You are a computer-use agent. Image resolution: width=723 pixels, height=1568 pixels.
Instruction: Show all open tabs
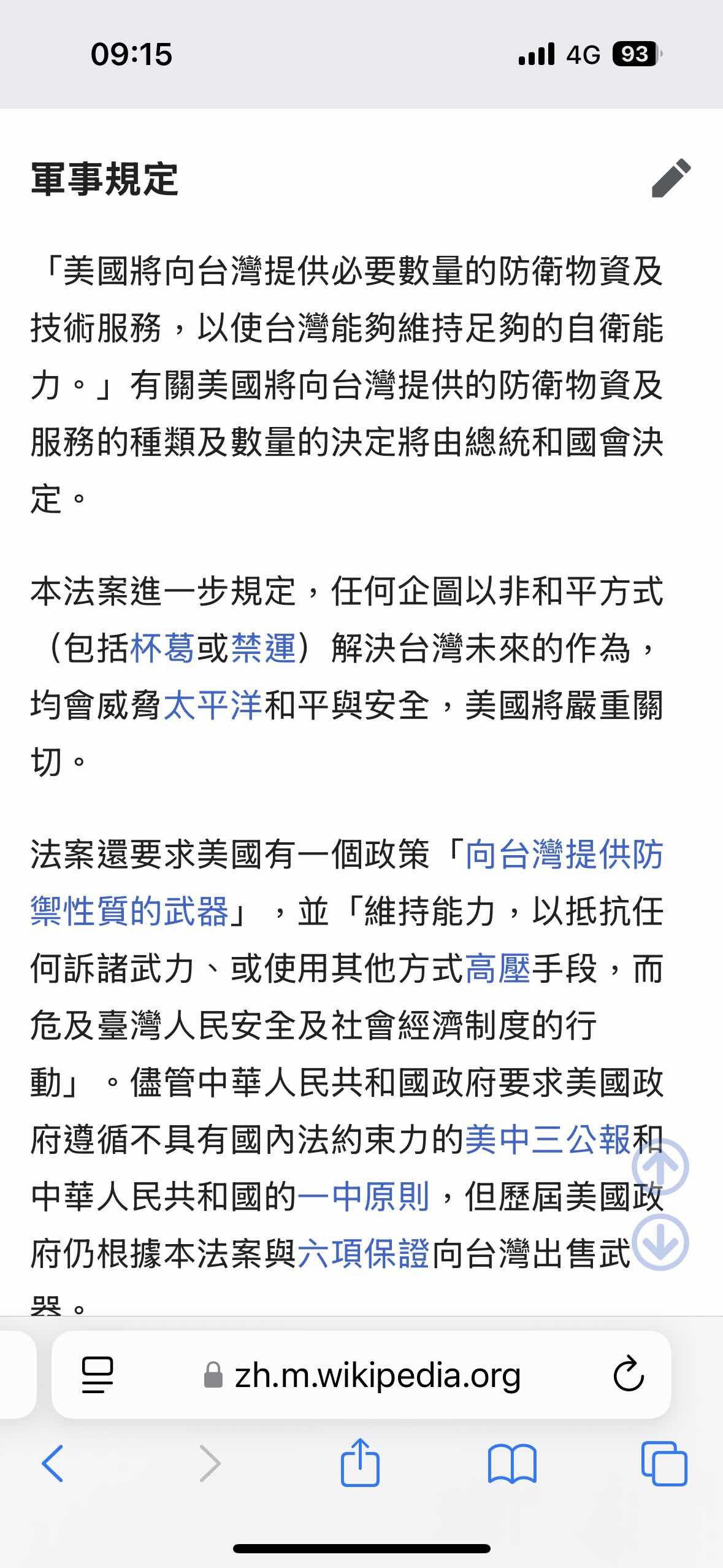tap(664, 1464)
